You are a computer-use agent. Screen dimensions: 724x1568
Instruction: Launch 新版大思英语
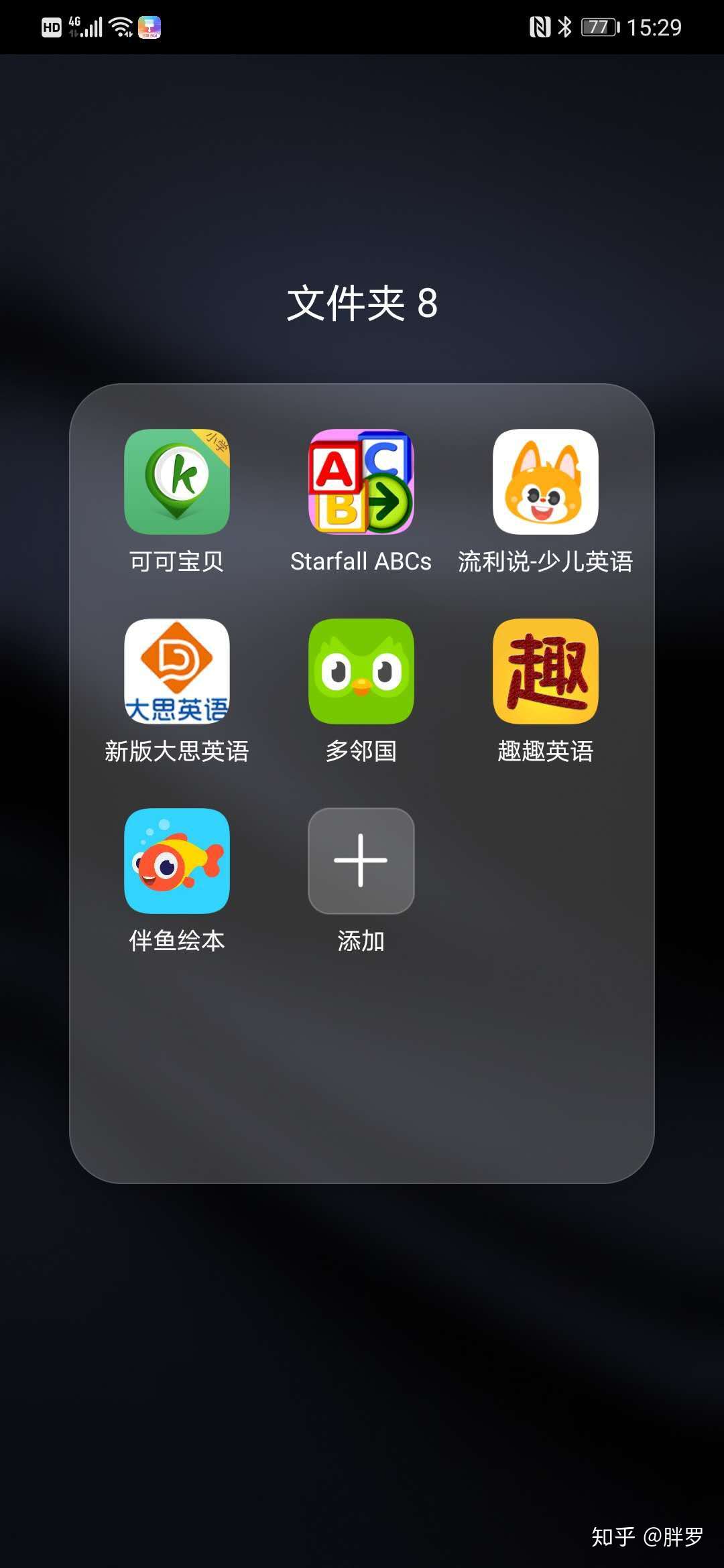[177, 671]
